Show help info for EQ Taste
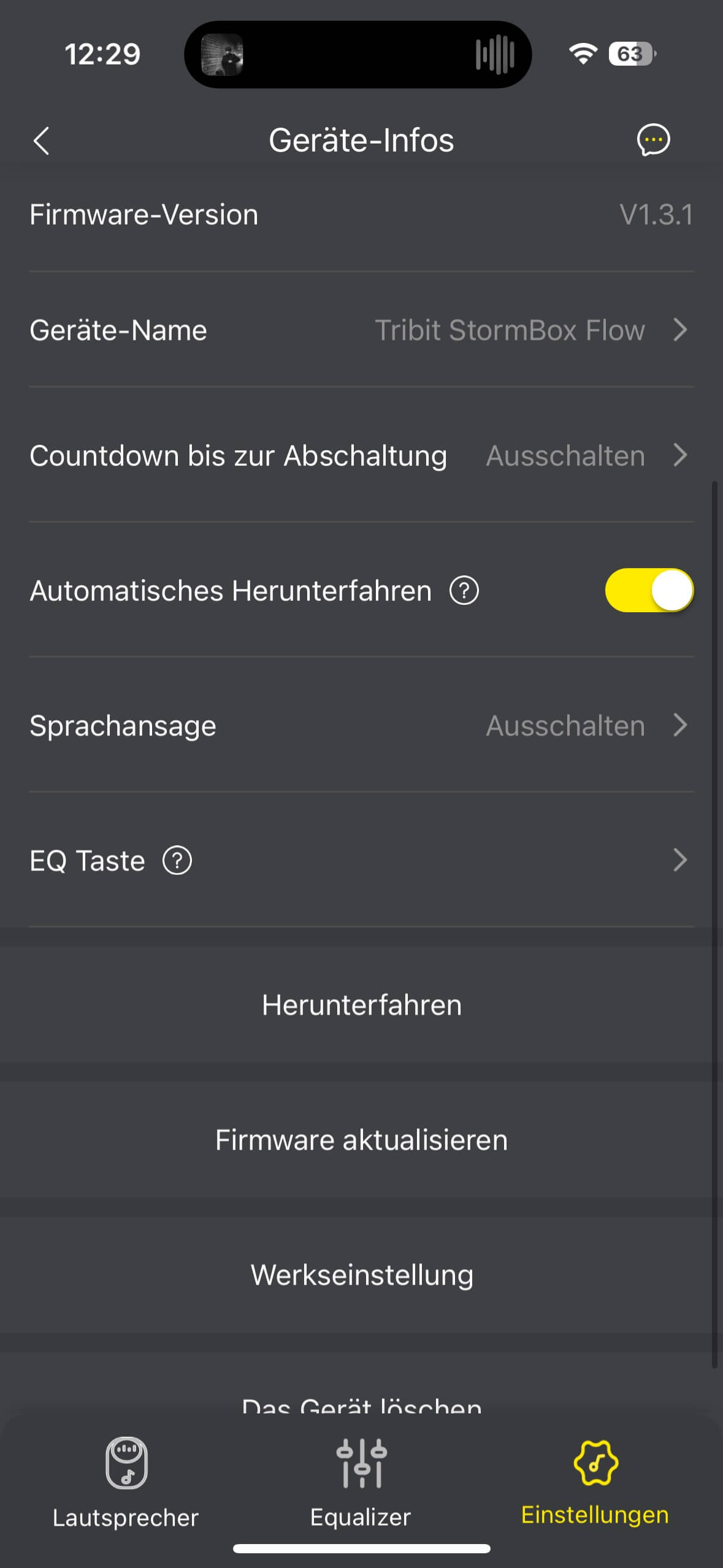723x1568 pixels. pyautogui.click(x=177, y=860)
